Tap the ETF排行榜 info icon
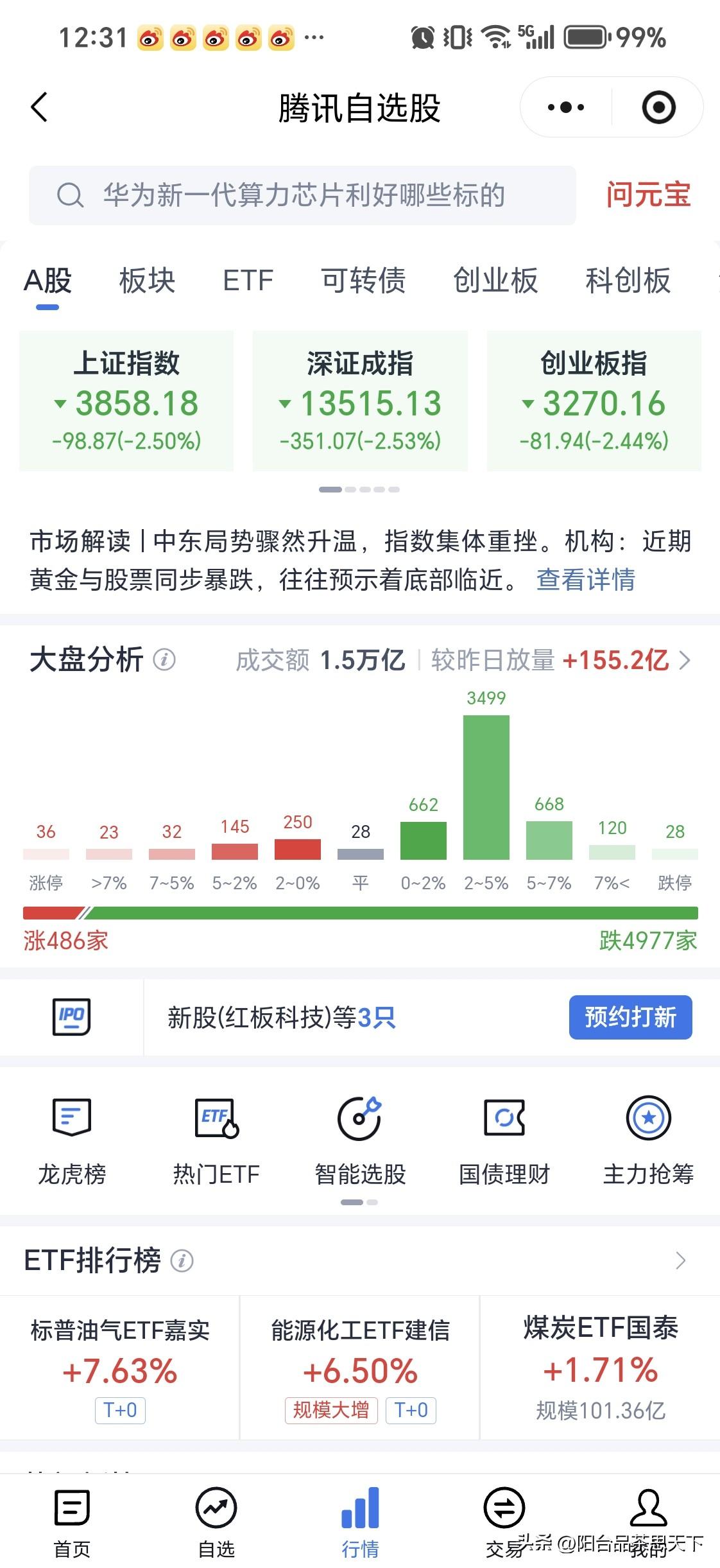This screenshot has width=720, height=1568. coord(183,1260)
